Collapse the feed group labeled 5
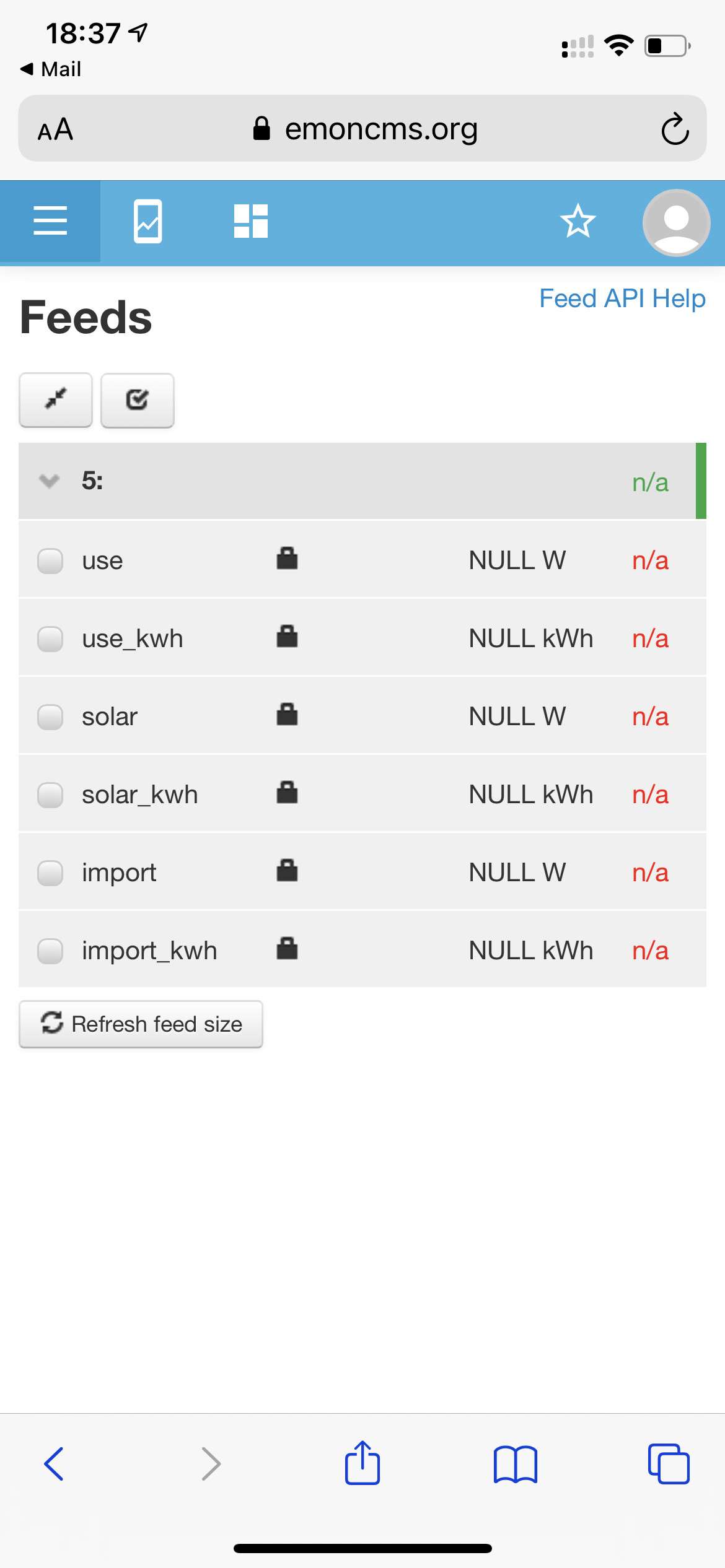This screenshot has width=725, height=1568. pyautogui.click(x=49, y=481)
